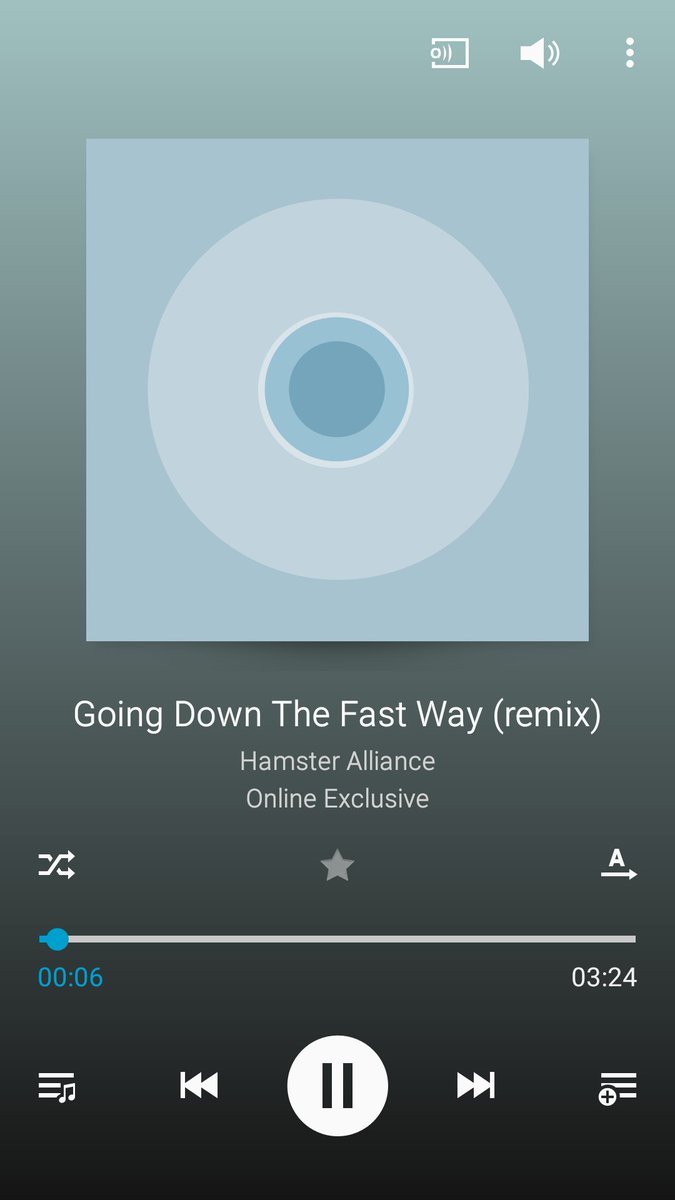Toggle shuffle playback mode

(57, 865)
